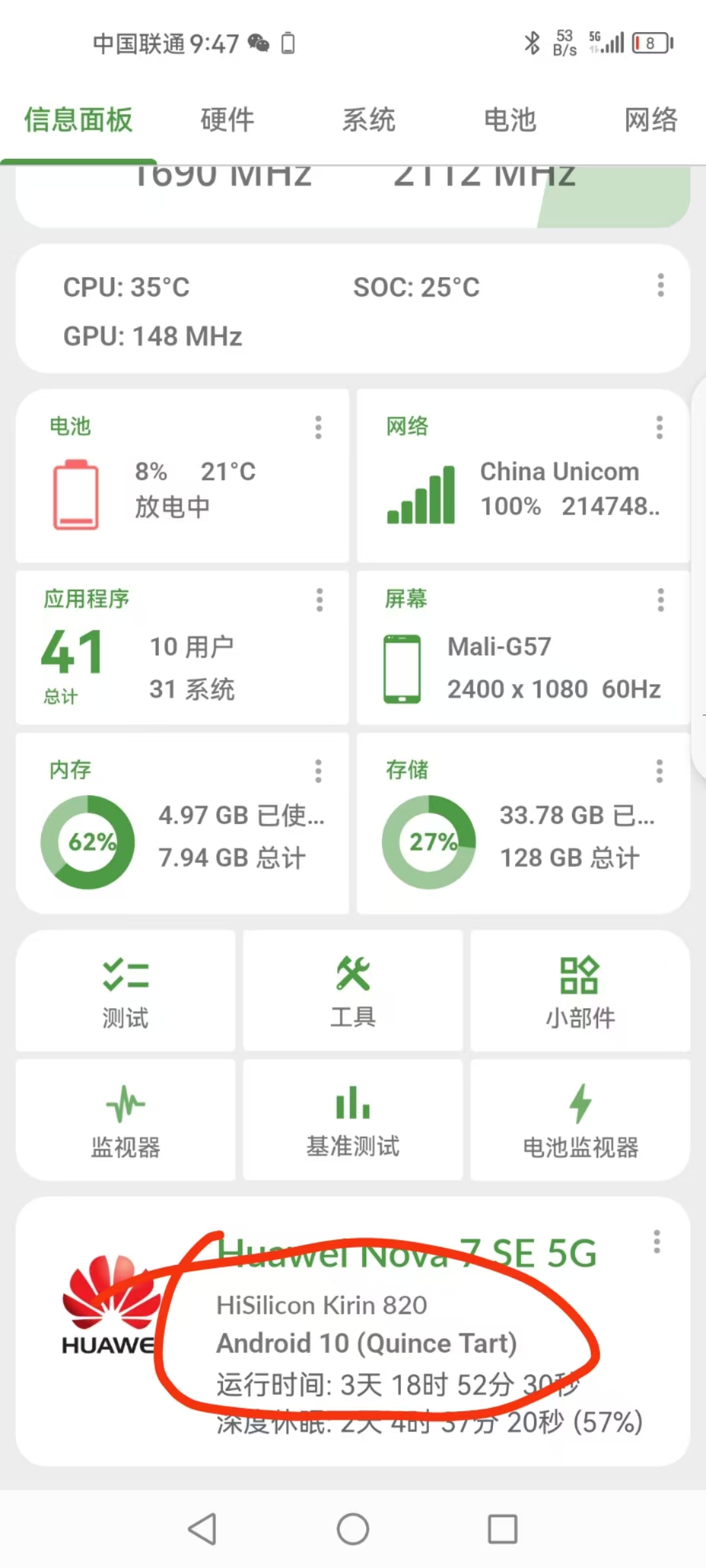Image resolution: width=706 pixels, height=1568 pixels.
Task: Open the 电池 card options menu
Action: [x=318, y=427]
